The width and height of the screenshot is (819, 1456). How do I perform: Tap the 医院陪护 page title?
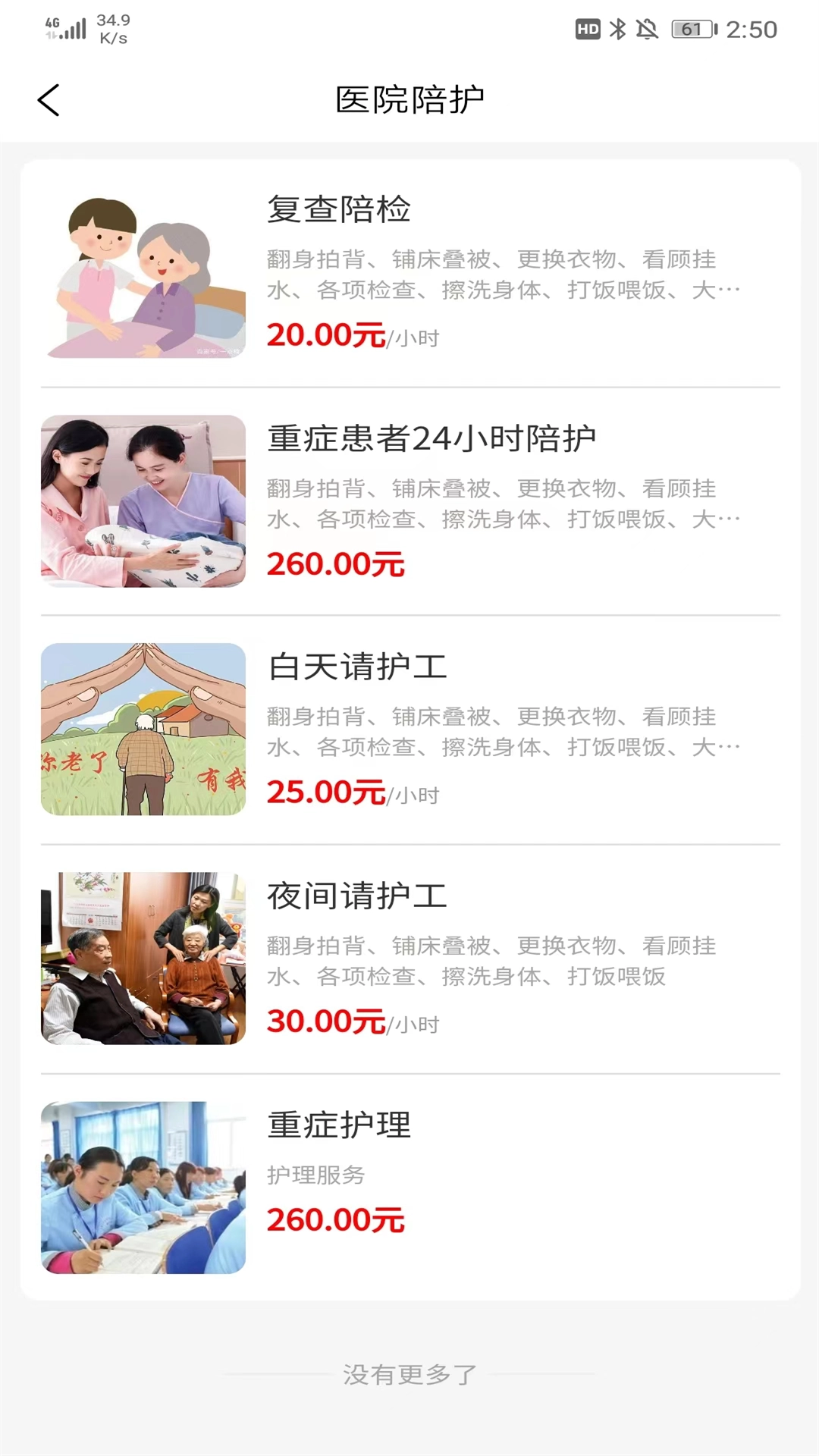tap(409, 99)
